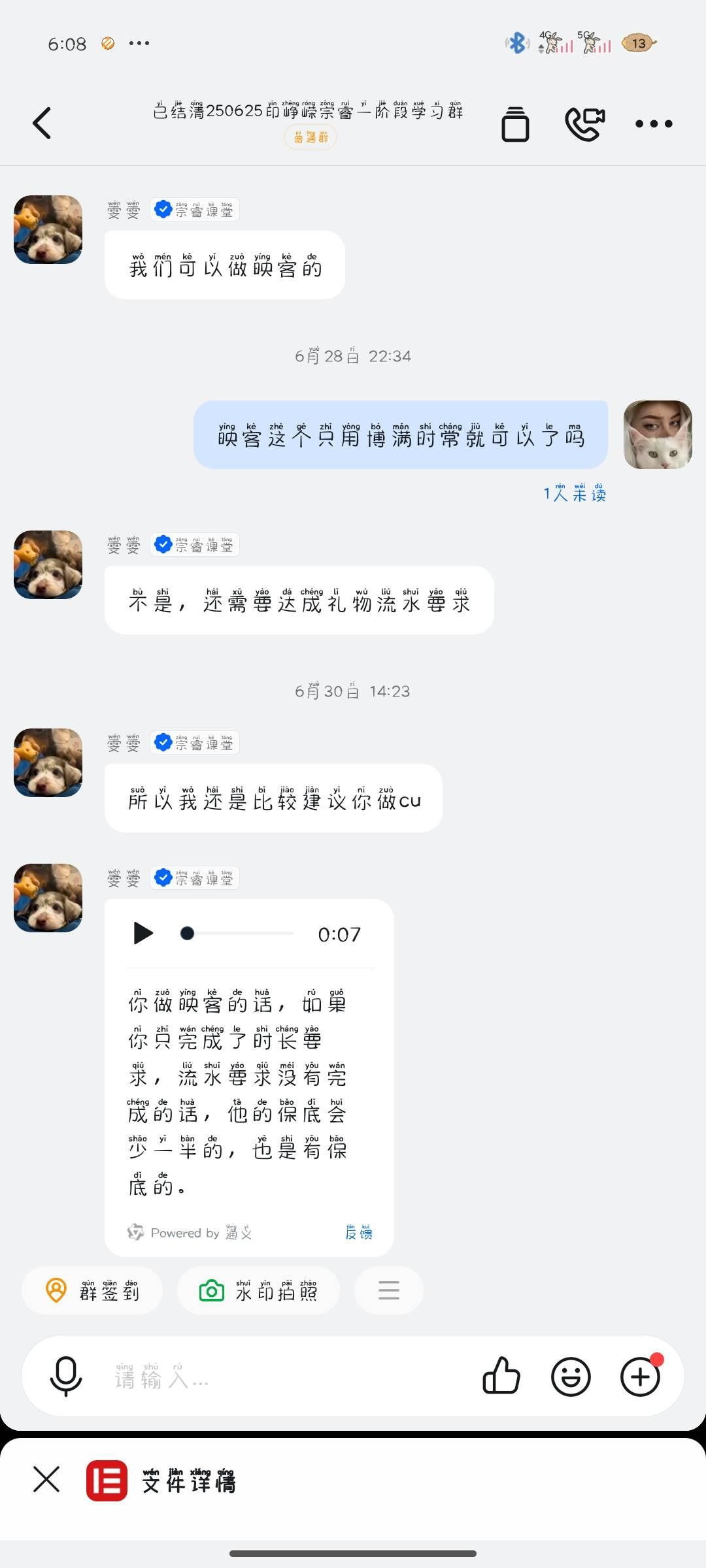The width and height of the screenshot is (706, 1568).
Task: Open 雯雯's avatar on first message
Action: (48, 229)
